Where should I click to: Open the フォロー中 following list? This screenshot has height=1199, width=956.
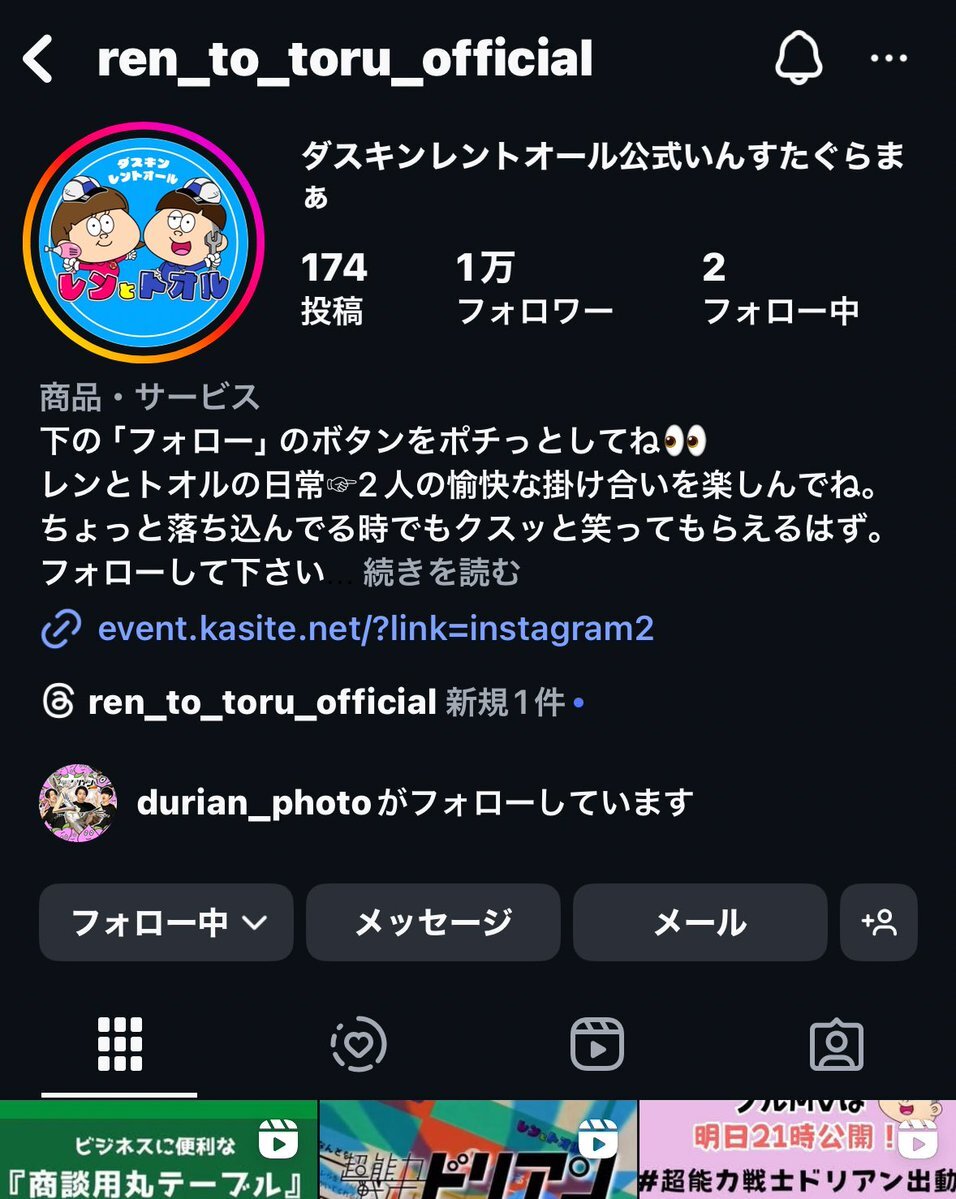click(780, 289)
